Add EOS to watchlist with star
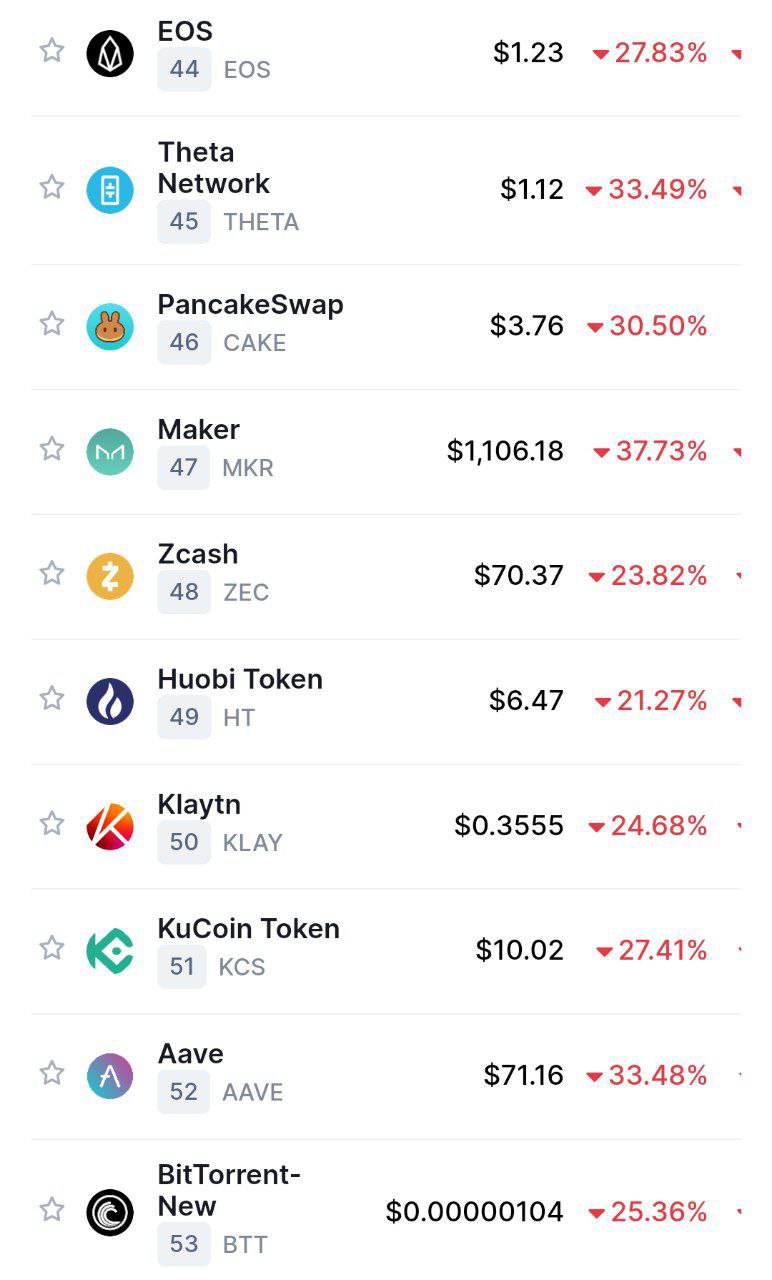The height and width of the screenshot is (1280, 772). coord(52,51)
